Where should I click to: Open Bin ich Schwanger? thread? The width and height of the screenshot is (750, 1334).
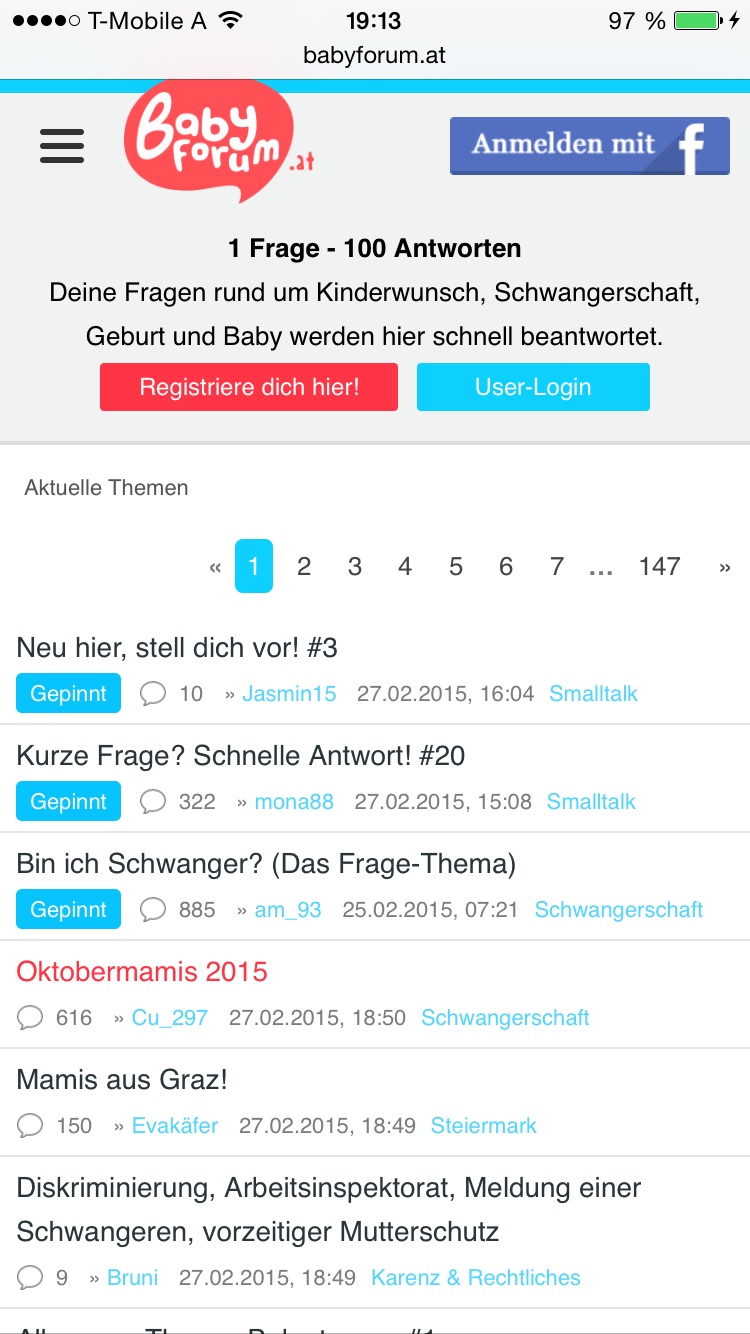point(266,864)
